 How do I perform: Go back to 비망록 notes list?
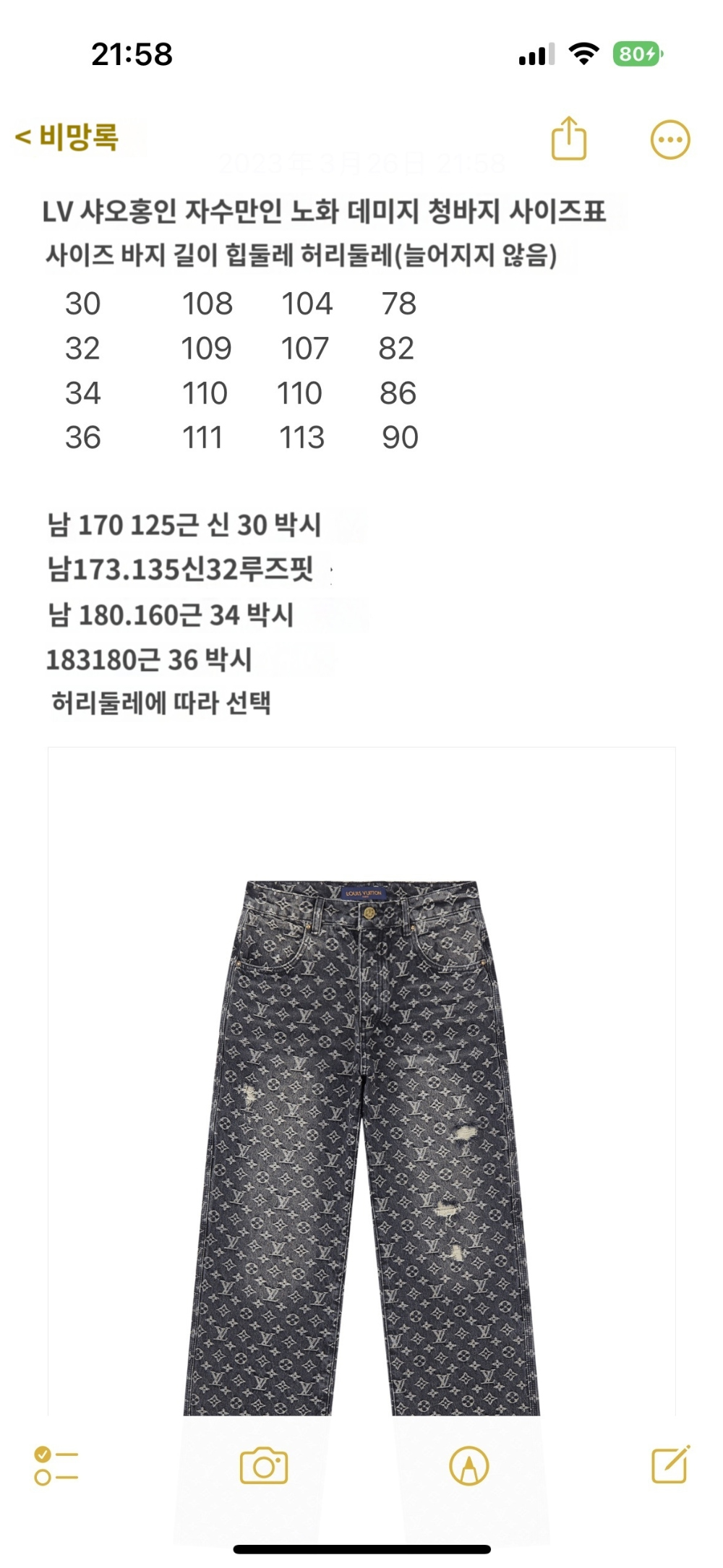(67, 137)
